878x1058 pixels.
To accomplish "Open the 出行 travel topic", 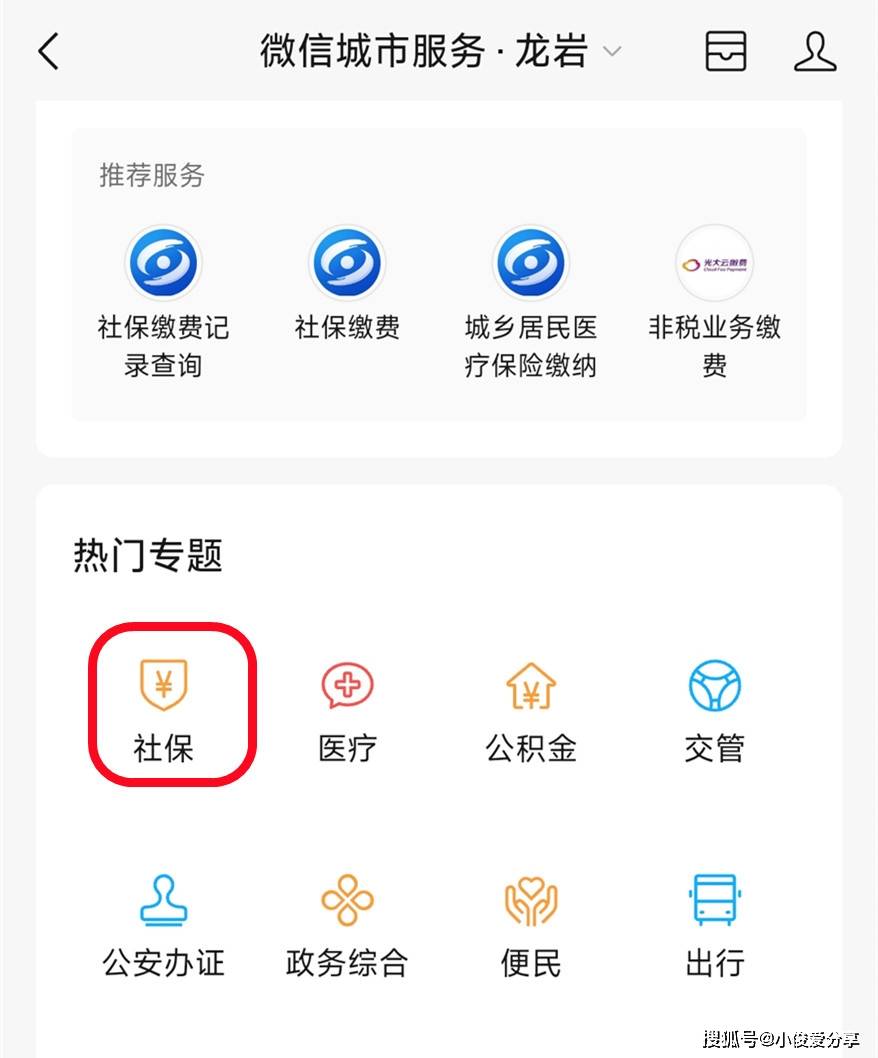I will [x=714, y=923].
